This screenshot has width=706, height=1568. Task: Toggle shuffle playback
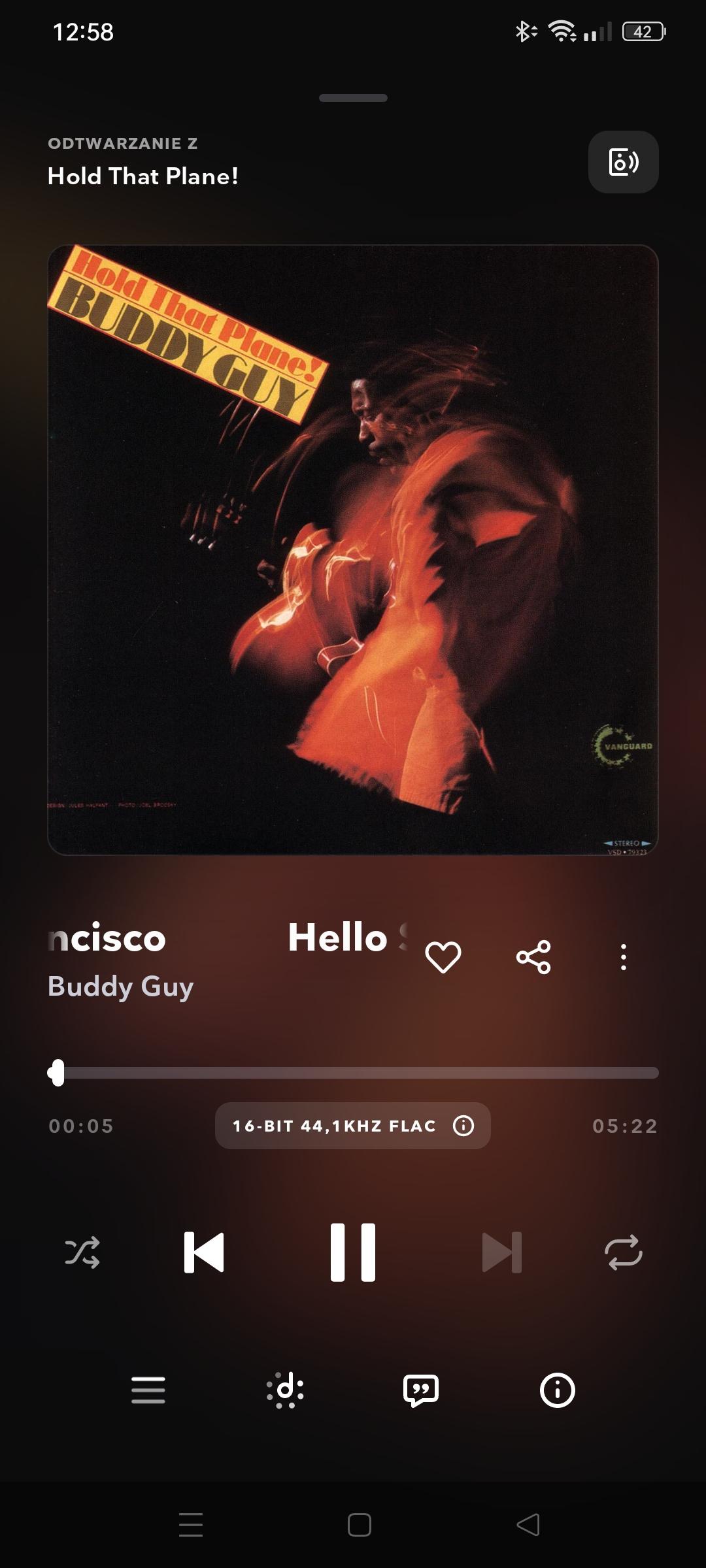click(x=82, y=1252)
